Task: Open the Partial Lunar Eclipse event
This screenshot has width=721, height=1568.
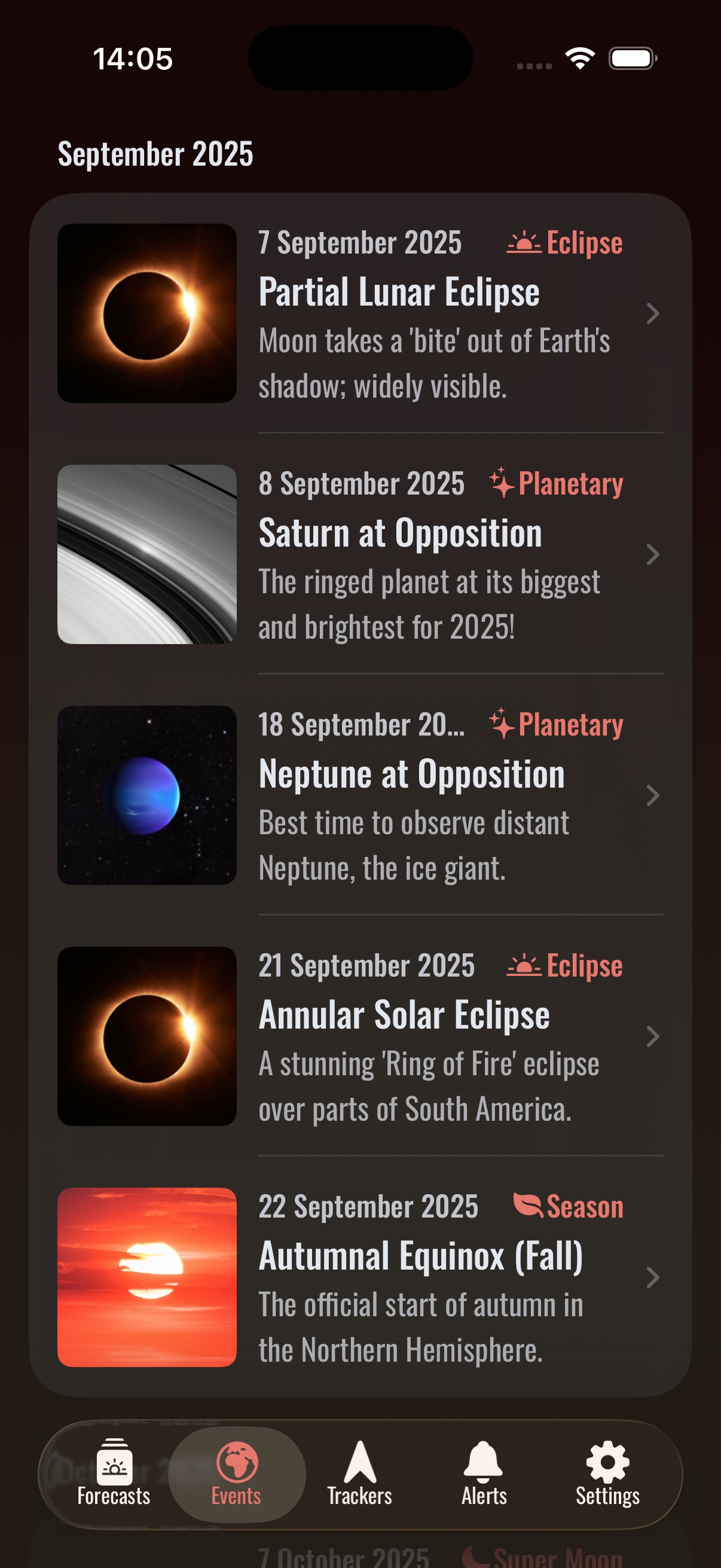Action: tap(399, 313)
